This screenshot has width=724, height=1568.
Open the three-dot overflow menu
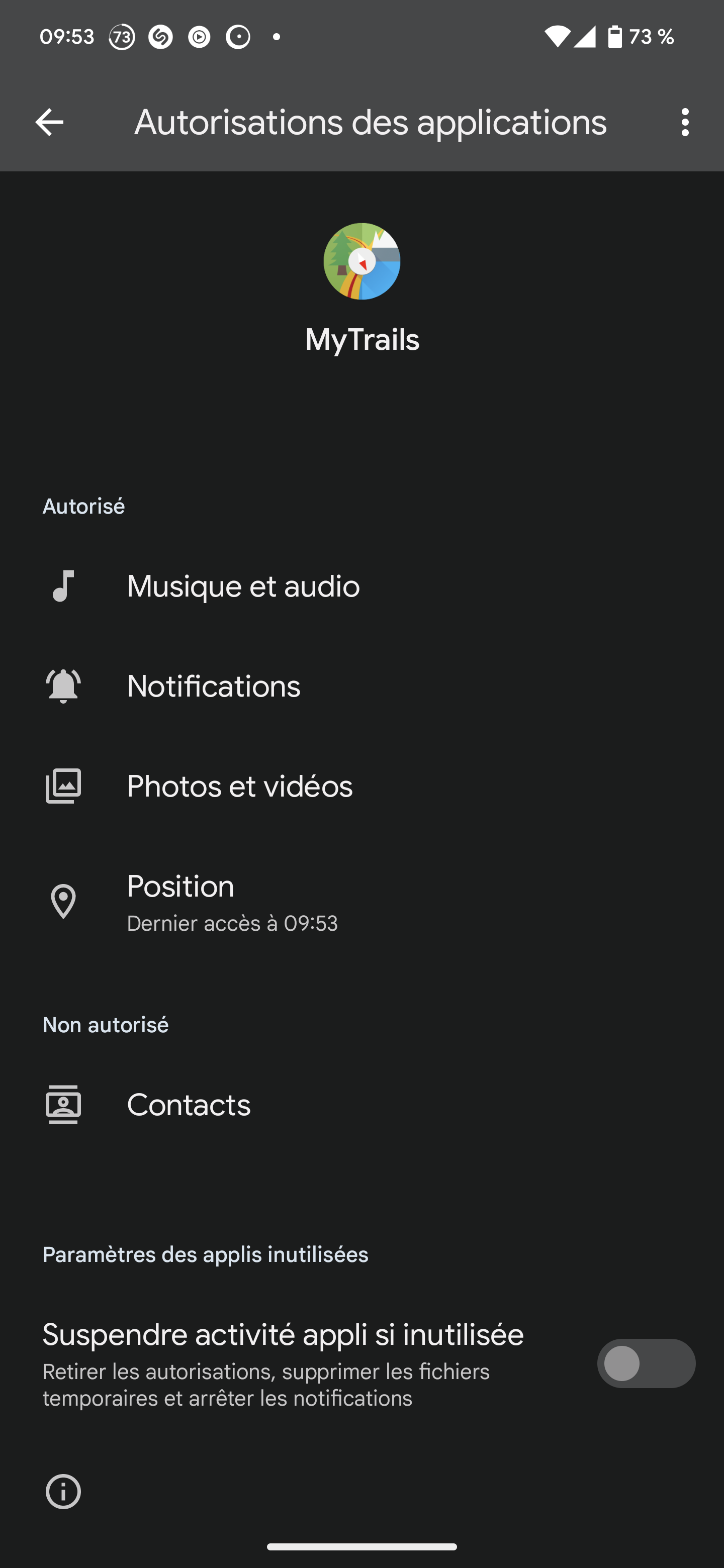[x=685, y=122]
